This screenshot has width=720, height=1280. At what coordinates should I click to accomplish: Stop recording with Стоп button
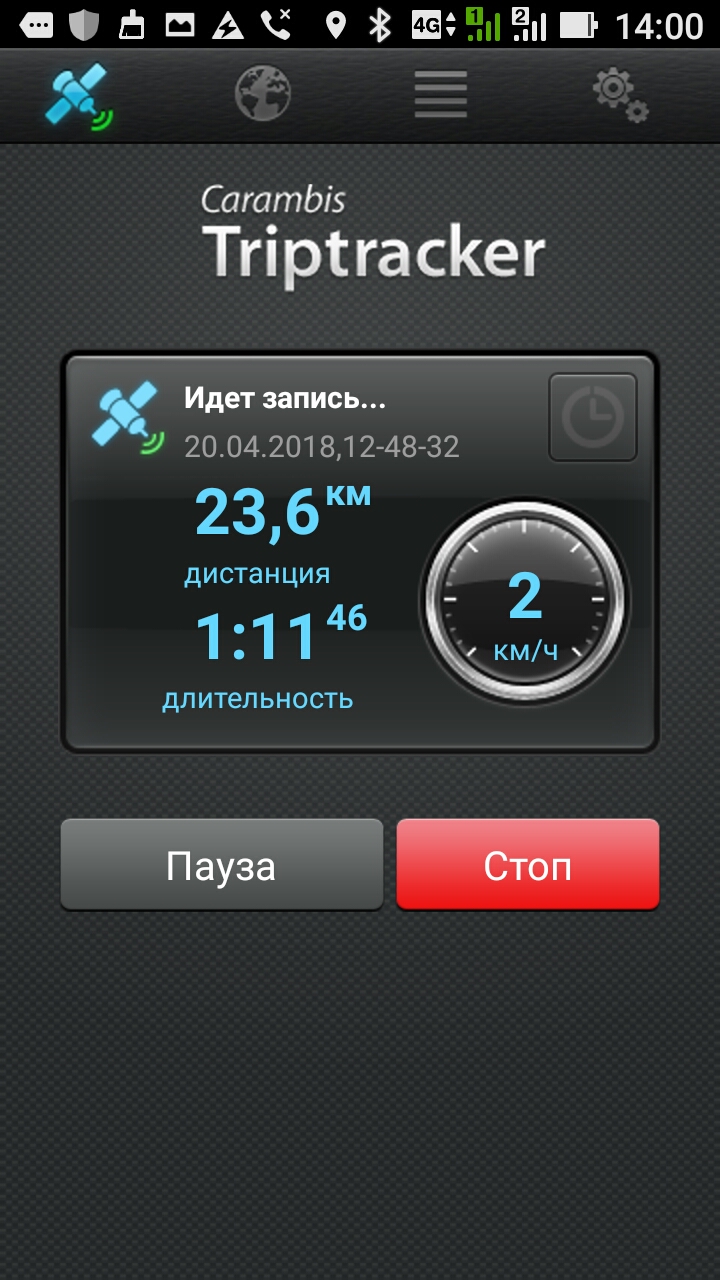coord(528,865)
